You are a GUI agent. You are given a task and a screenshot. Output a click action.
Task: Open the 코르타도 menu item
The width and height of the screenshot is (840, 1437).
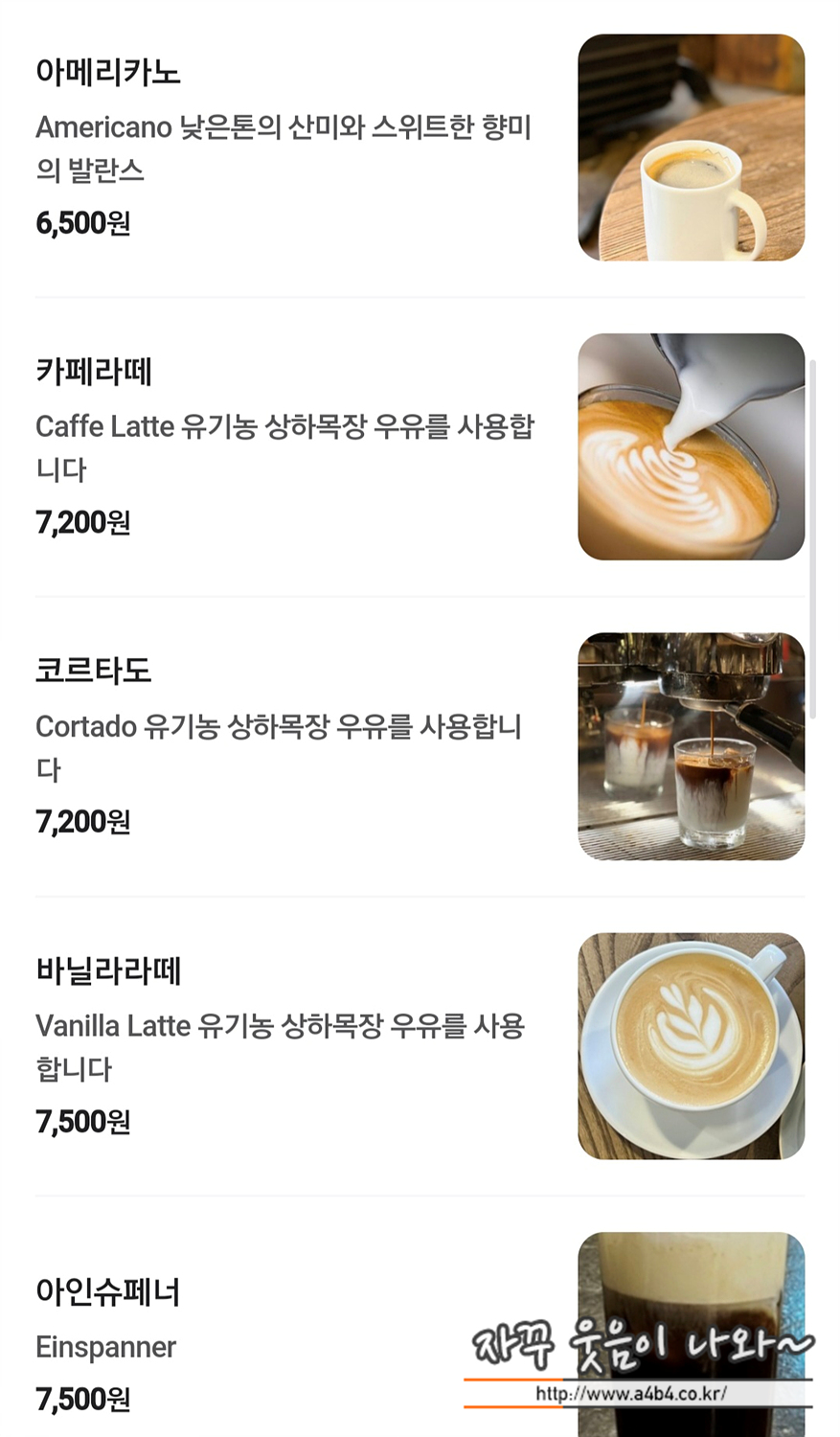click(x=420, y=746)
